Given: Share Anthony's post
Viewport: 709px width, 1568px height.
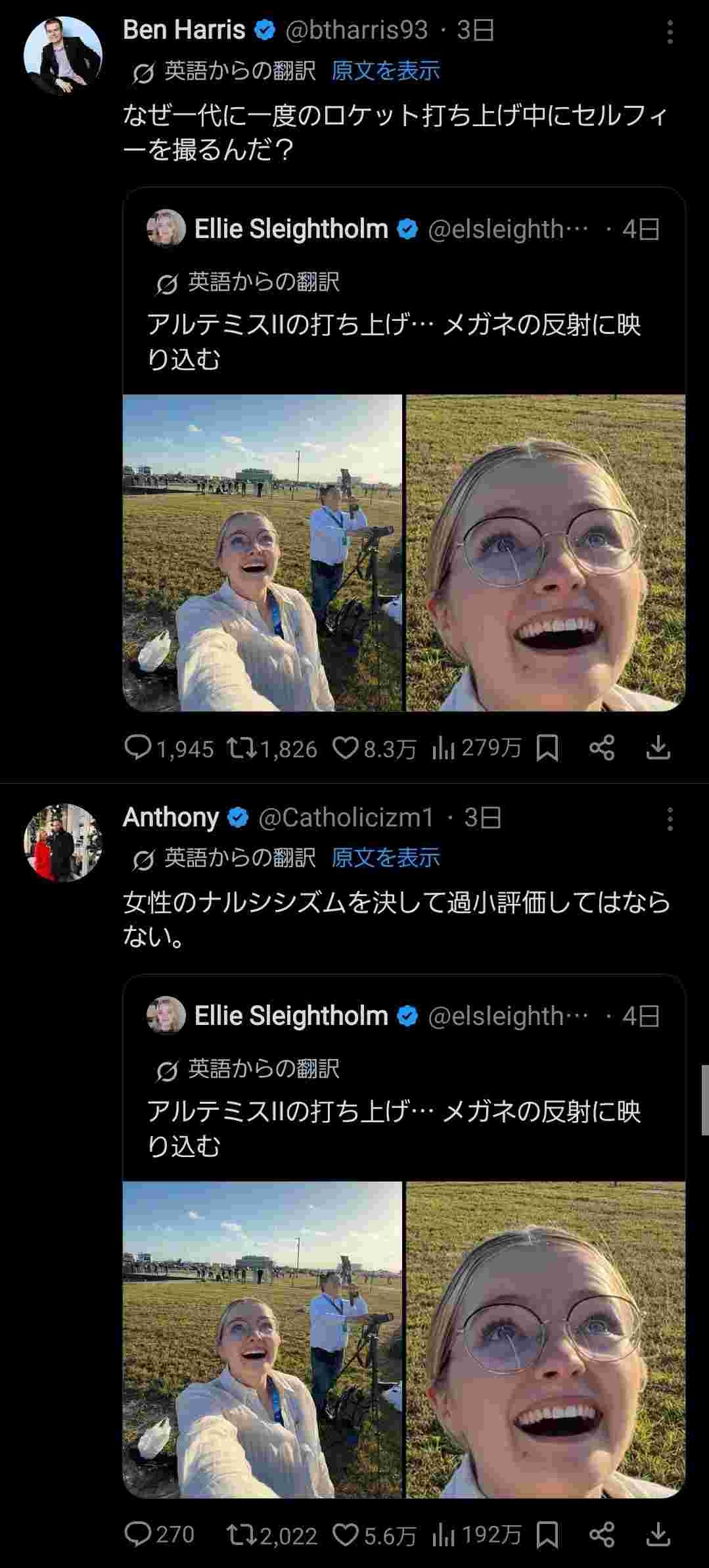Looking at the screenshot, I should coord(602,1535).
